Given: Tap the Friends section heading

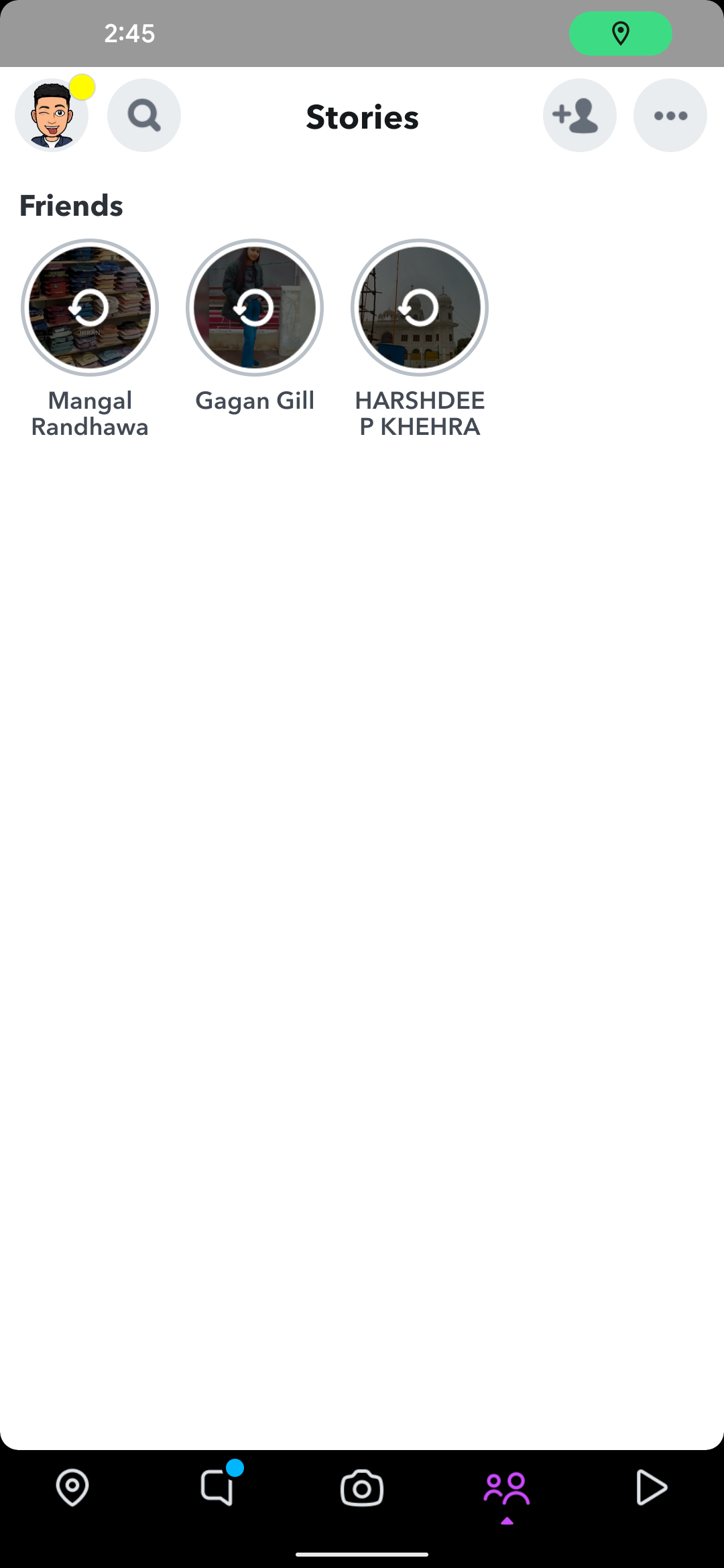Looking at the screenshot, I should [70, 206].
